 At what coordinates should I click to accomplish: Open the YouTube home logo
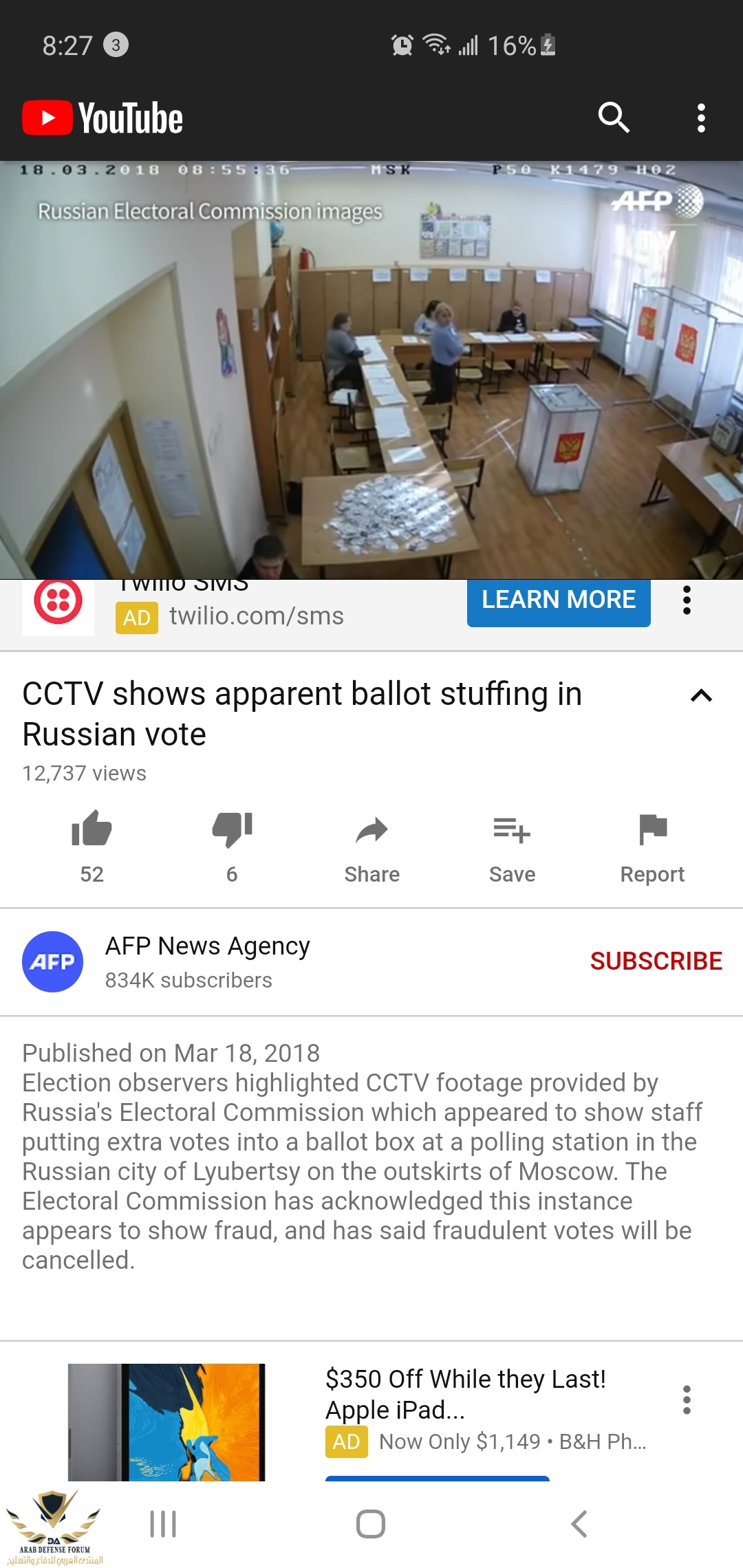[103, 118]
